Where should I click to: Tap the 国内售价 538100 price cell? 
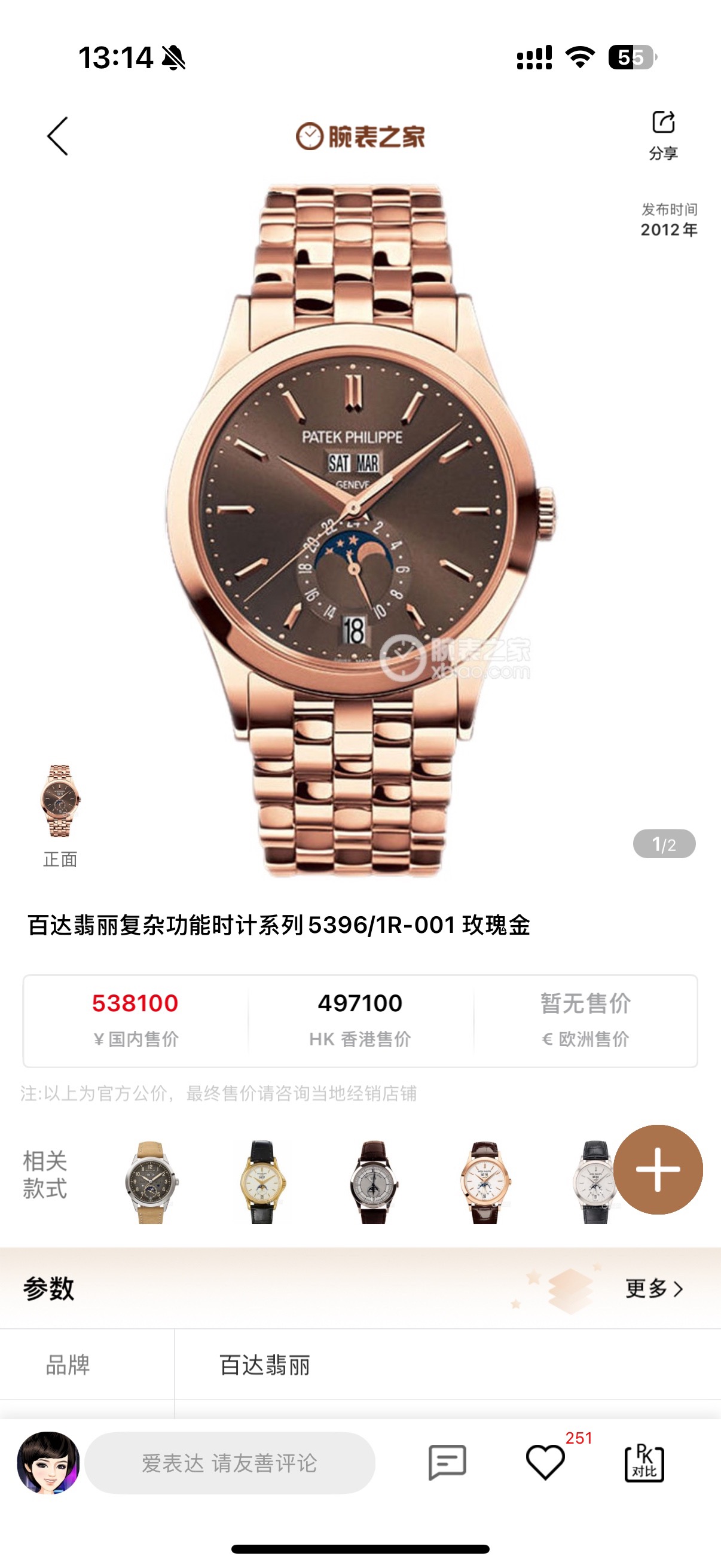point(135,1020)
